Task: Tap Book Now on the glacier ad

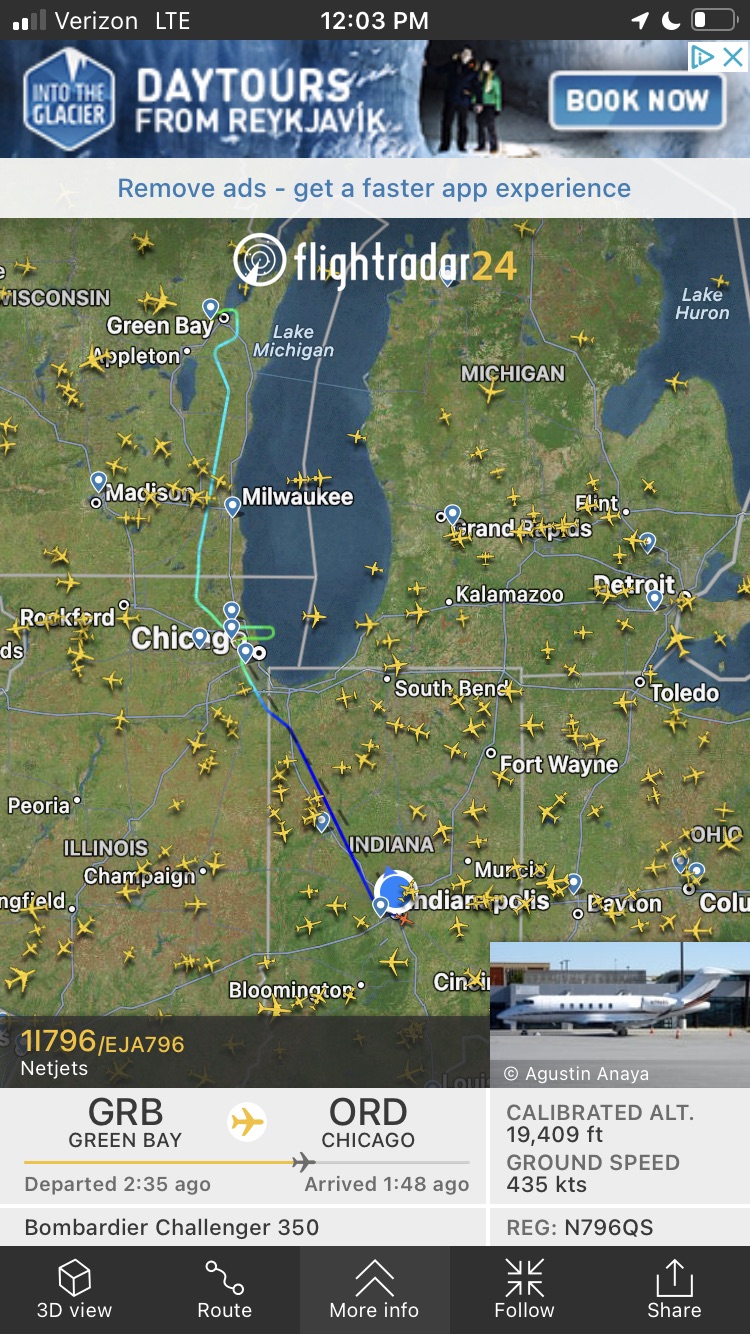Action: pos(637,101)
